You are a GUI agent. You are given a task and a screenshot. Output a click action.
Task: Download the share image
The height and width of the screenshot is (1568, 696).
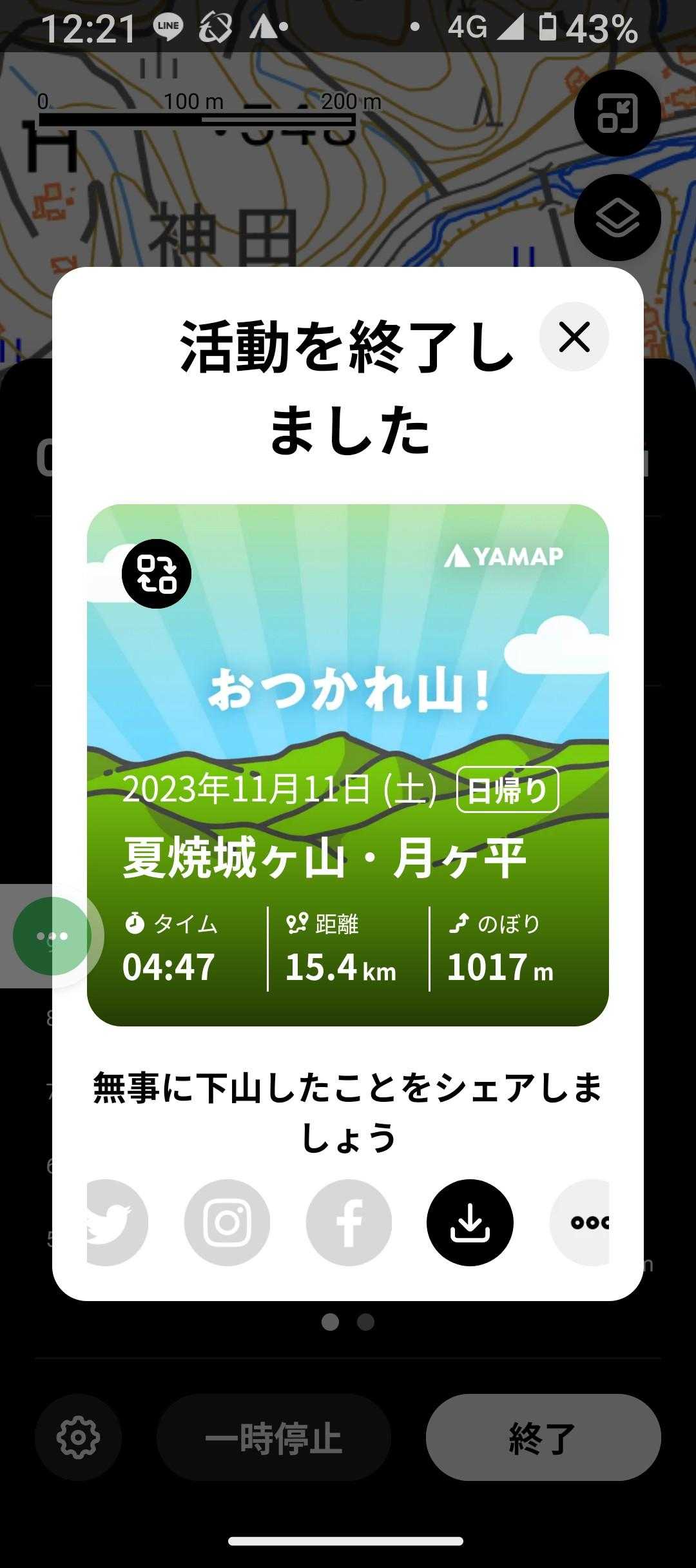pyautogui.click(x=470, y=1222)
